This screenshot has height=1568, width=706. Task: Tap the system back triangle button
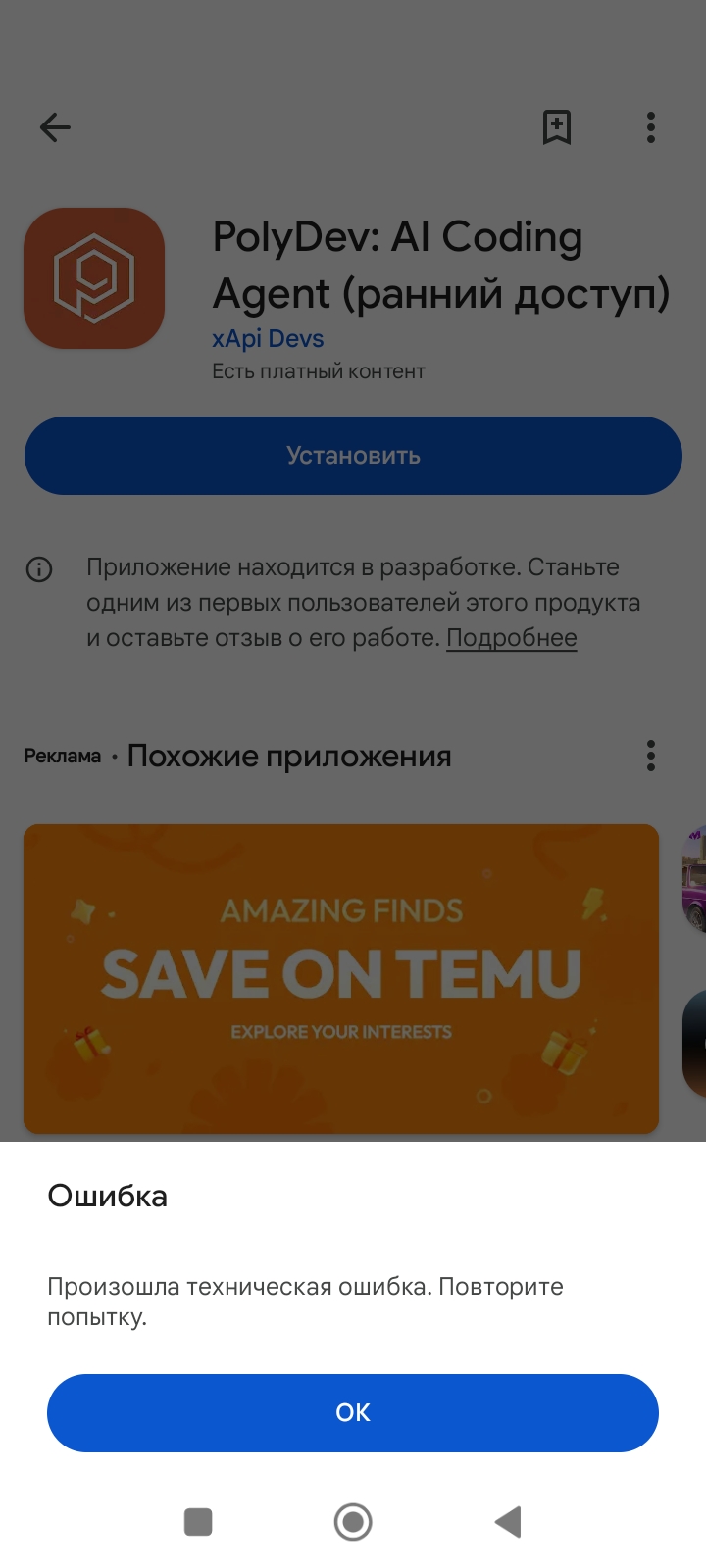click(508, 1522)
